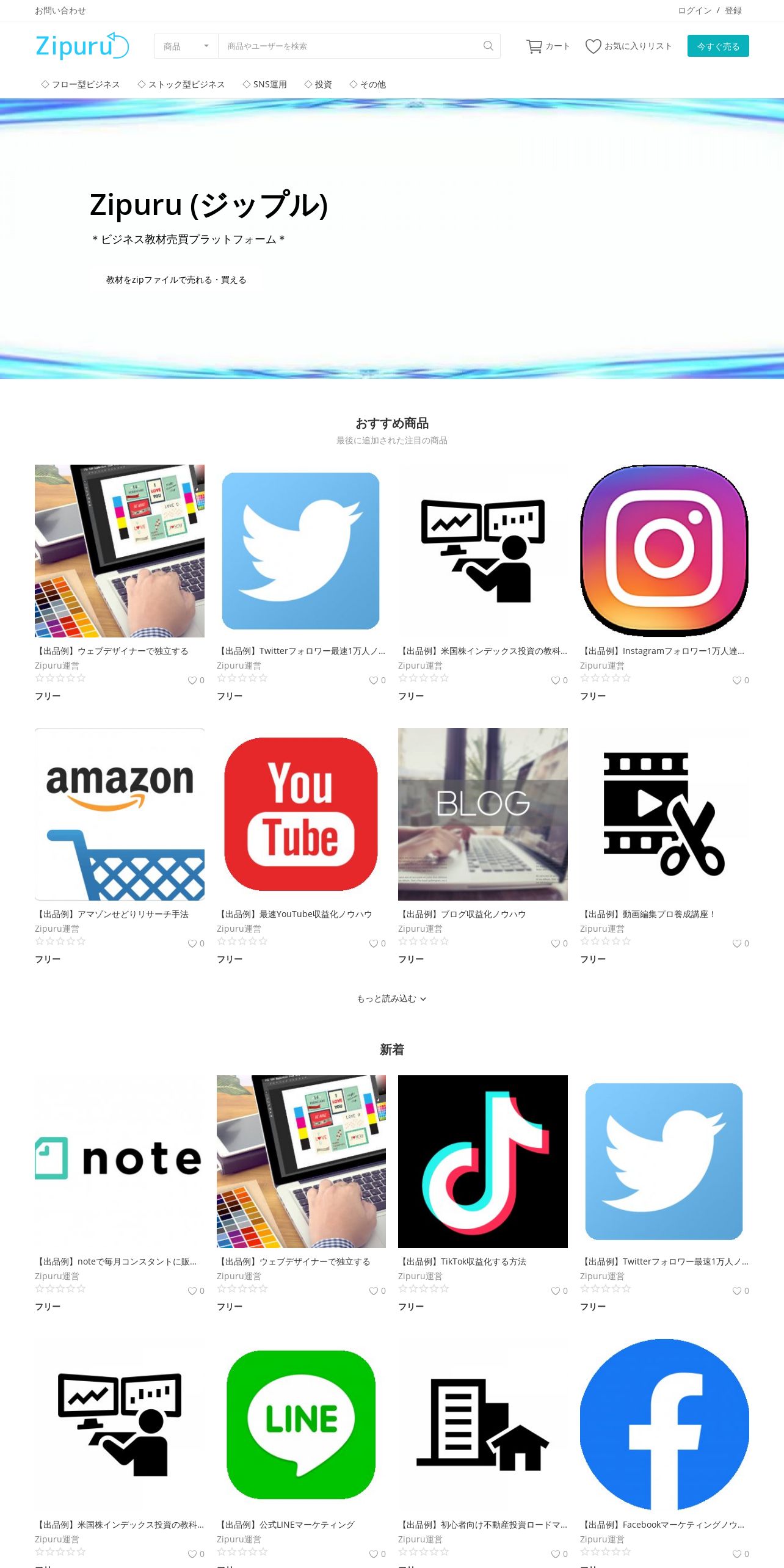The image size is (784, 1568).
Task: Open the お気に入りリスト wishlist
Action: point(628,46)
